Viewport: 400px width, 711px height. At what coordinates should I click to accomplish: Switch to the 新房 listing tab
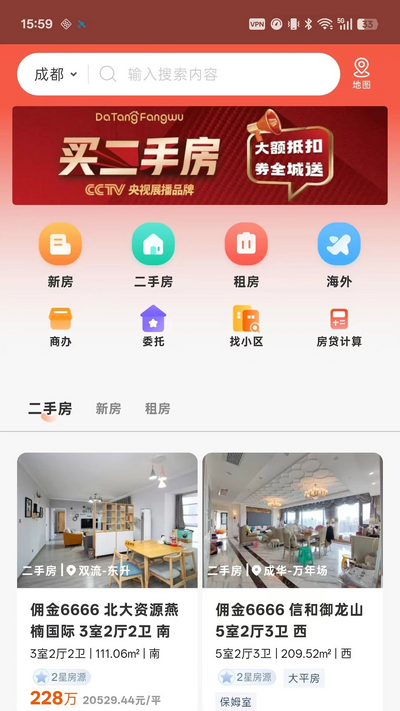[x=108, y=409]
